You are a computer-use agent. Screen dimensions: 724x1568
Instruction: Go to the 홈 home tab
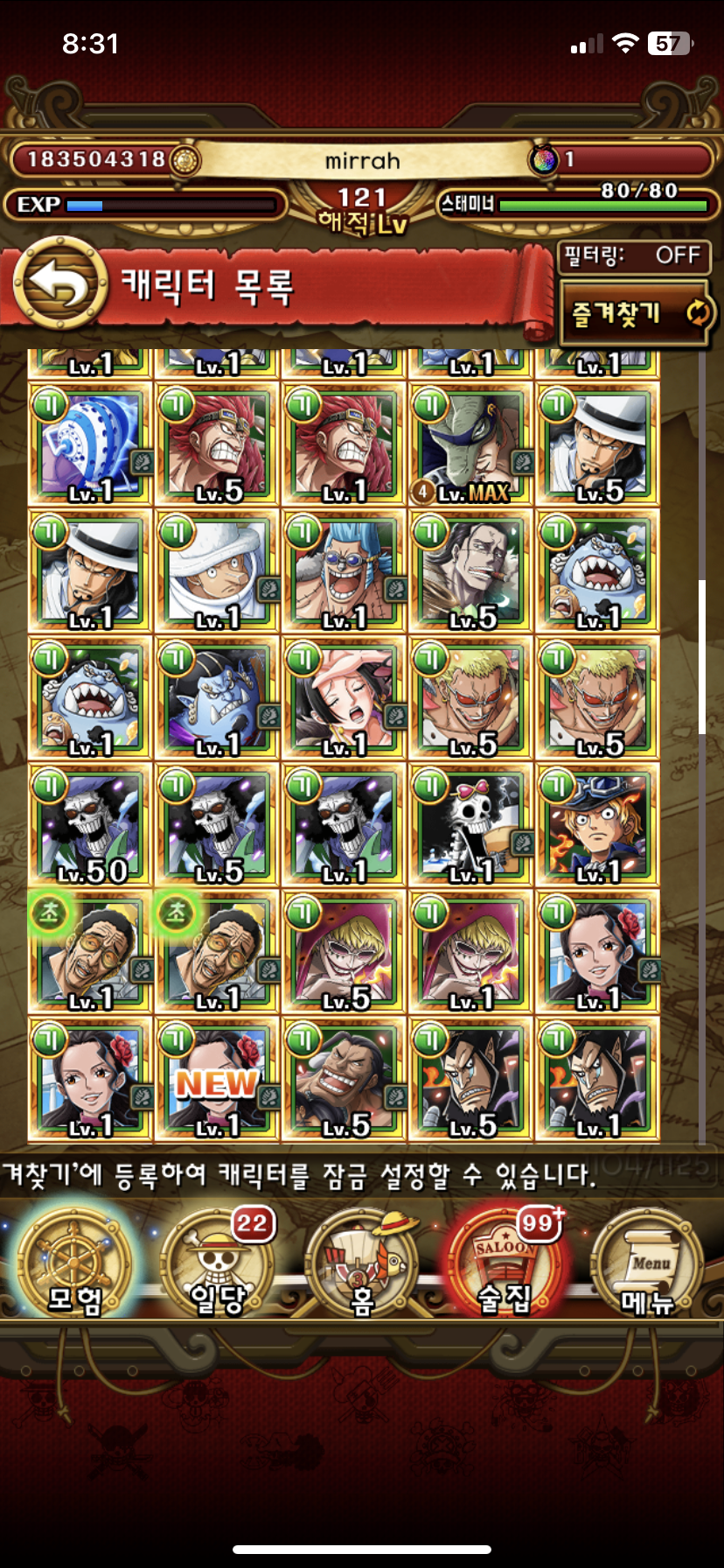(362, 1263)
